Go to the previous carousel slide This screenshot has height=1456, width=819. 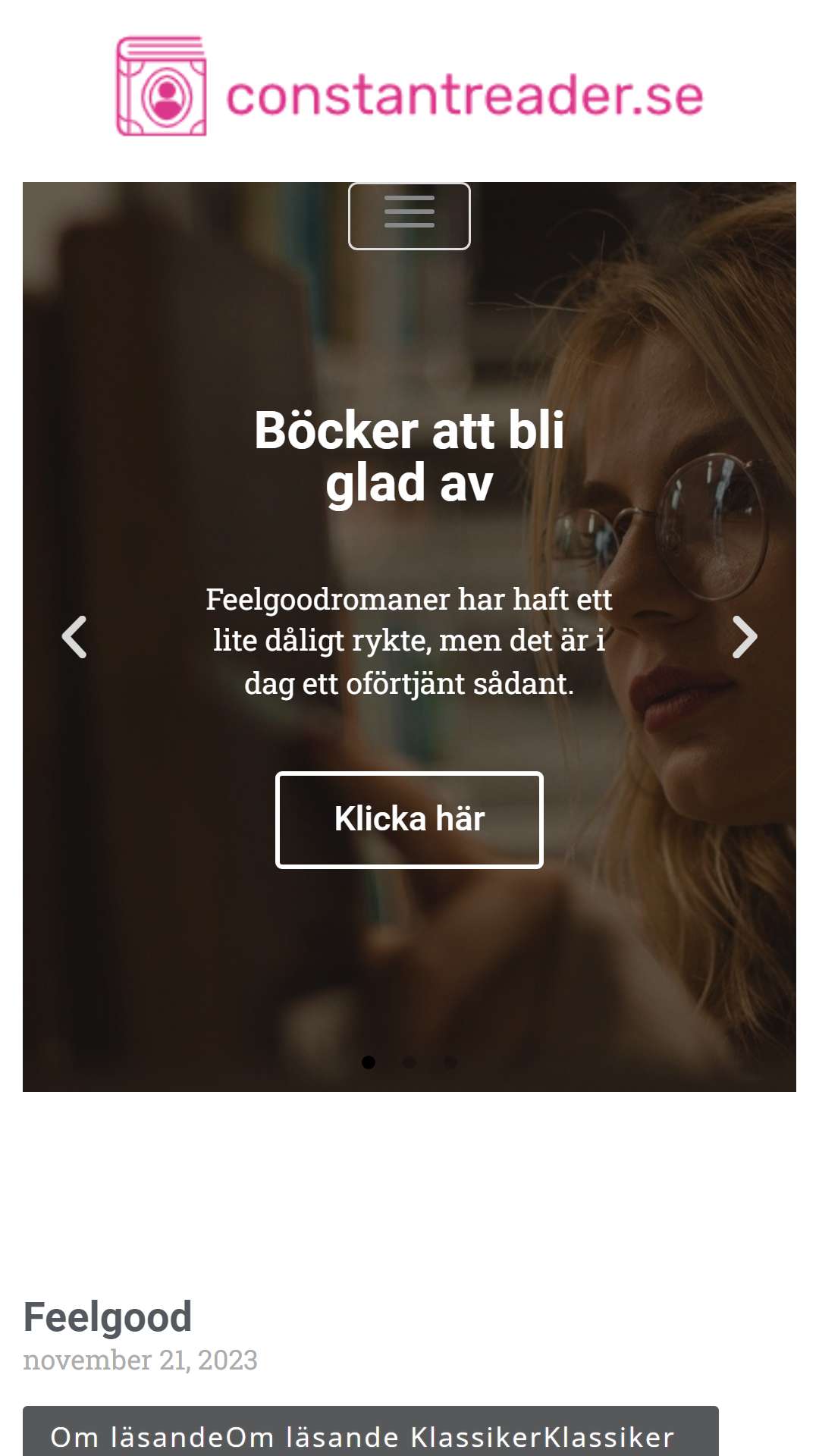coord(74,637)
